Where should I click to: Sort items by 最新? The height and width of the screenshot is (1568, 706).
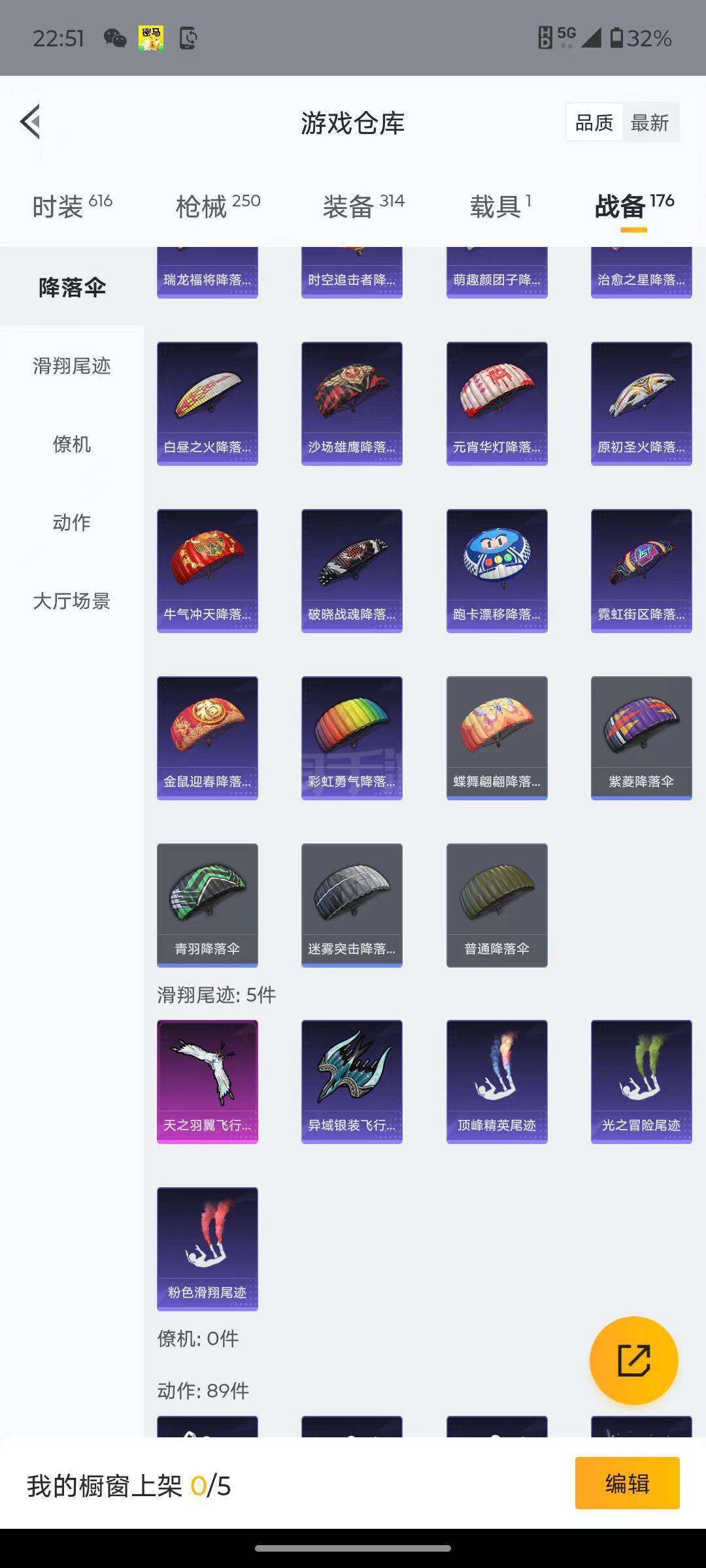pyautogui.click(x=649, y=122)
